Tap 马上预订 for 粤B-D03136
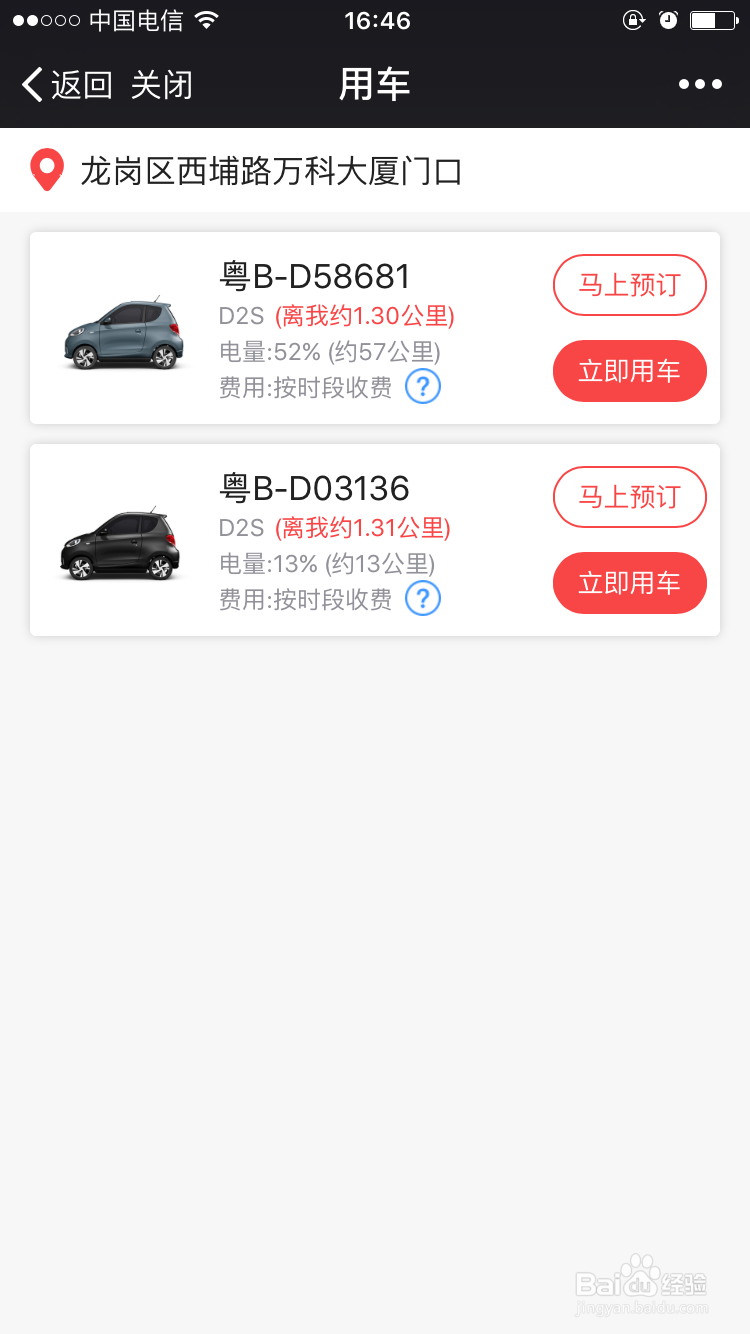Image resolution: width=750 pixels, height=1334 pixels. [629, 497]
